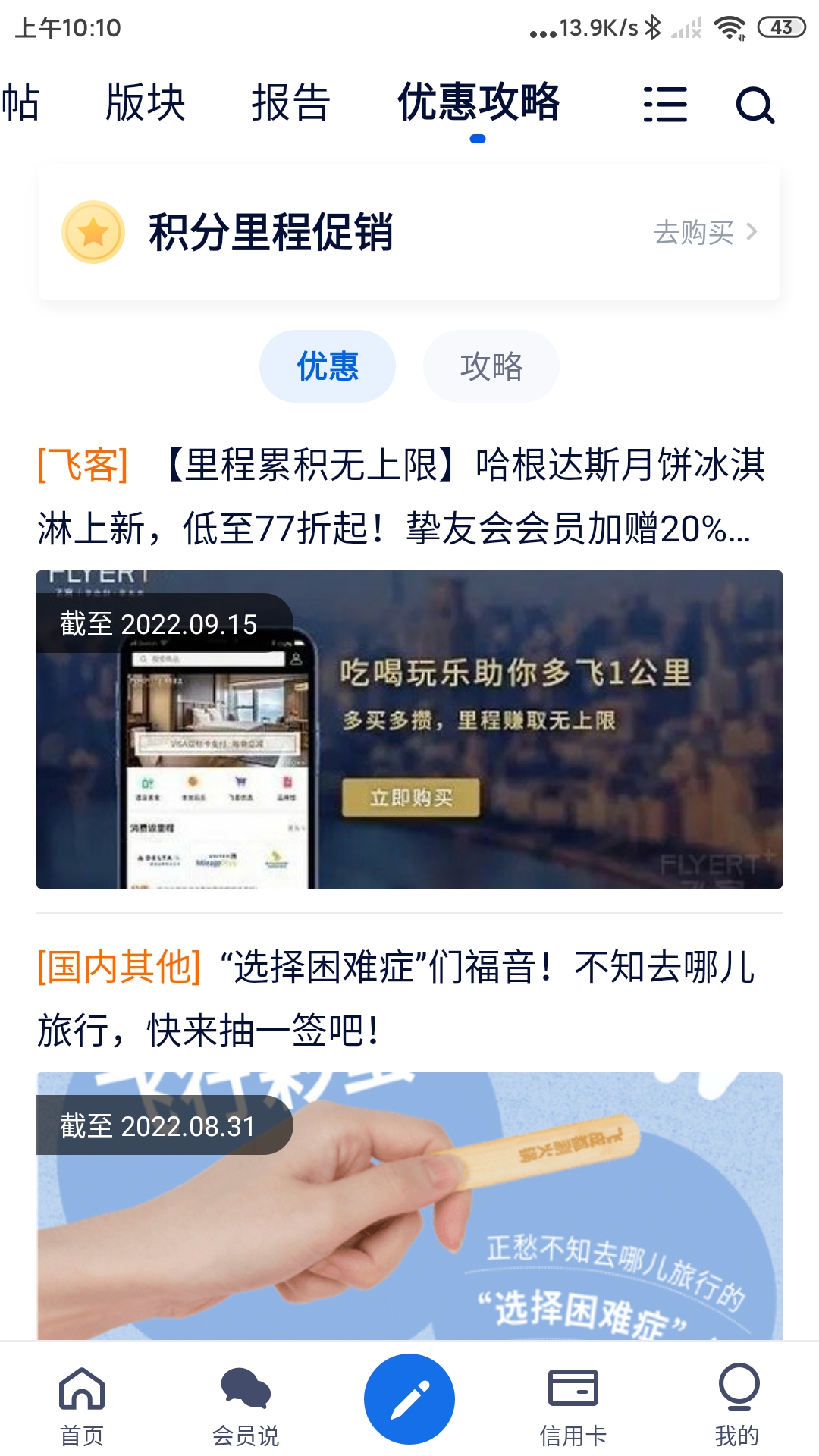Select the 优惠 filter chip
This screenshot has height=1456, width=819.
pos(328,366)
